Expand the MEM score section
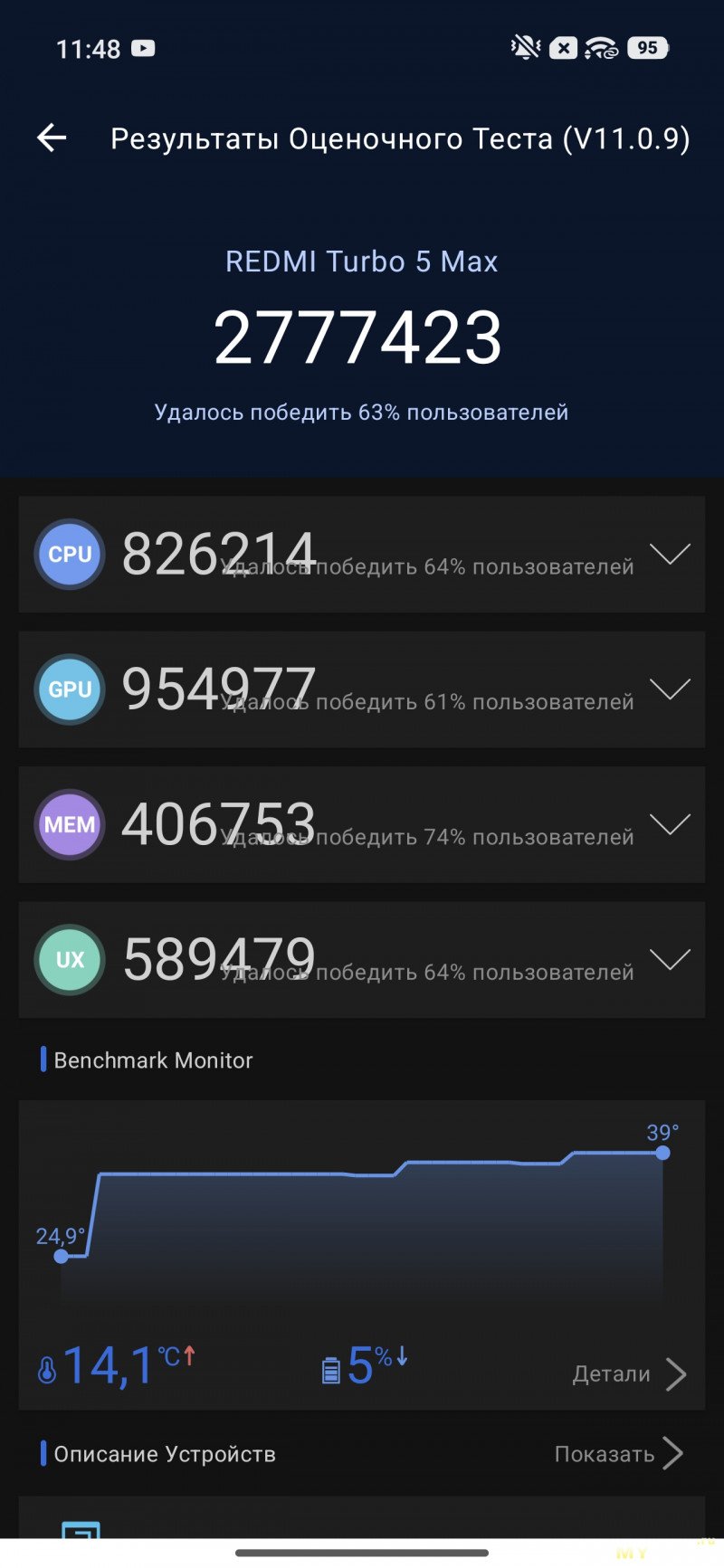 pos(670,824)
